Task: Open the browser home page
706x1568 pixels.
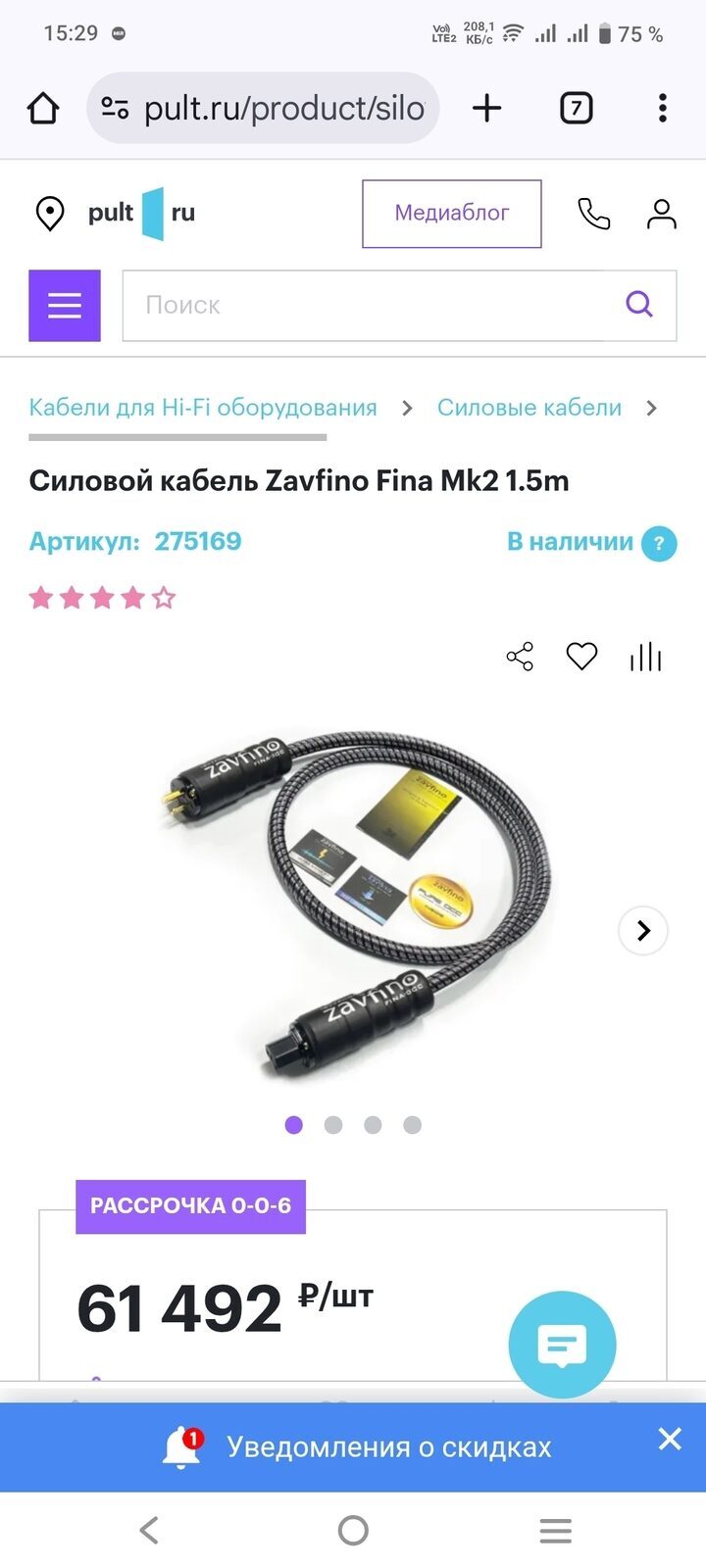Action: [x=43, y=108]
